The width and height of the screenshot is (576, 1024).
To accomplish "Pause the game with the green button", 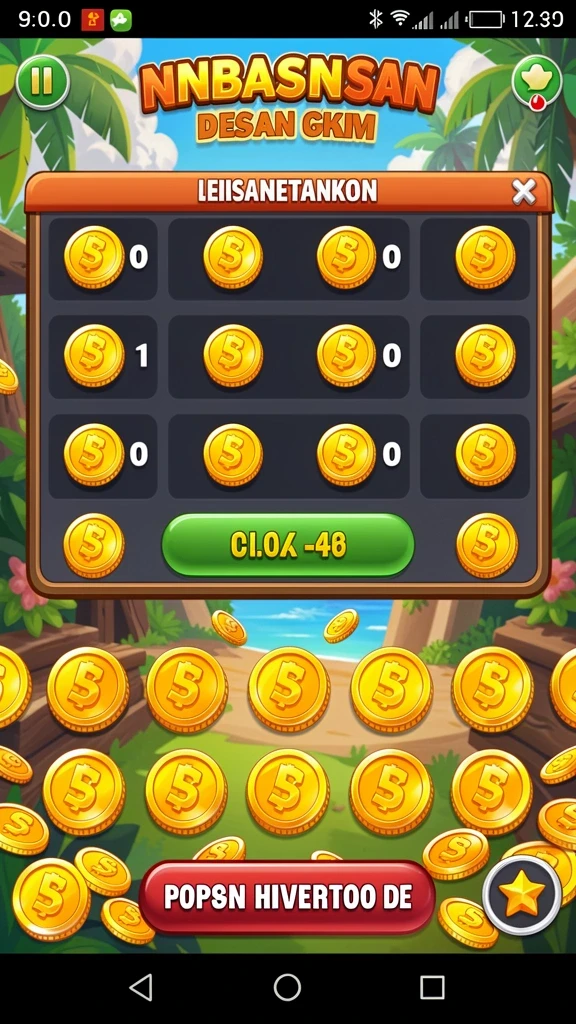I will pyautogui.click(x=42, y=82).
